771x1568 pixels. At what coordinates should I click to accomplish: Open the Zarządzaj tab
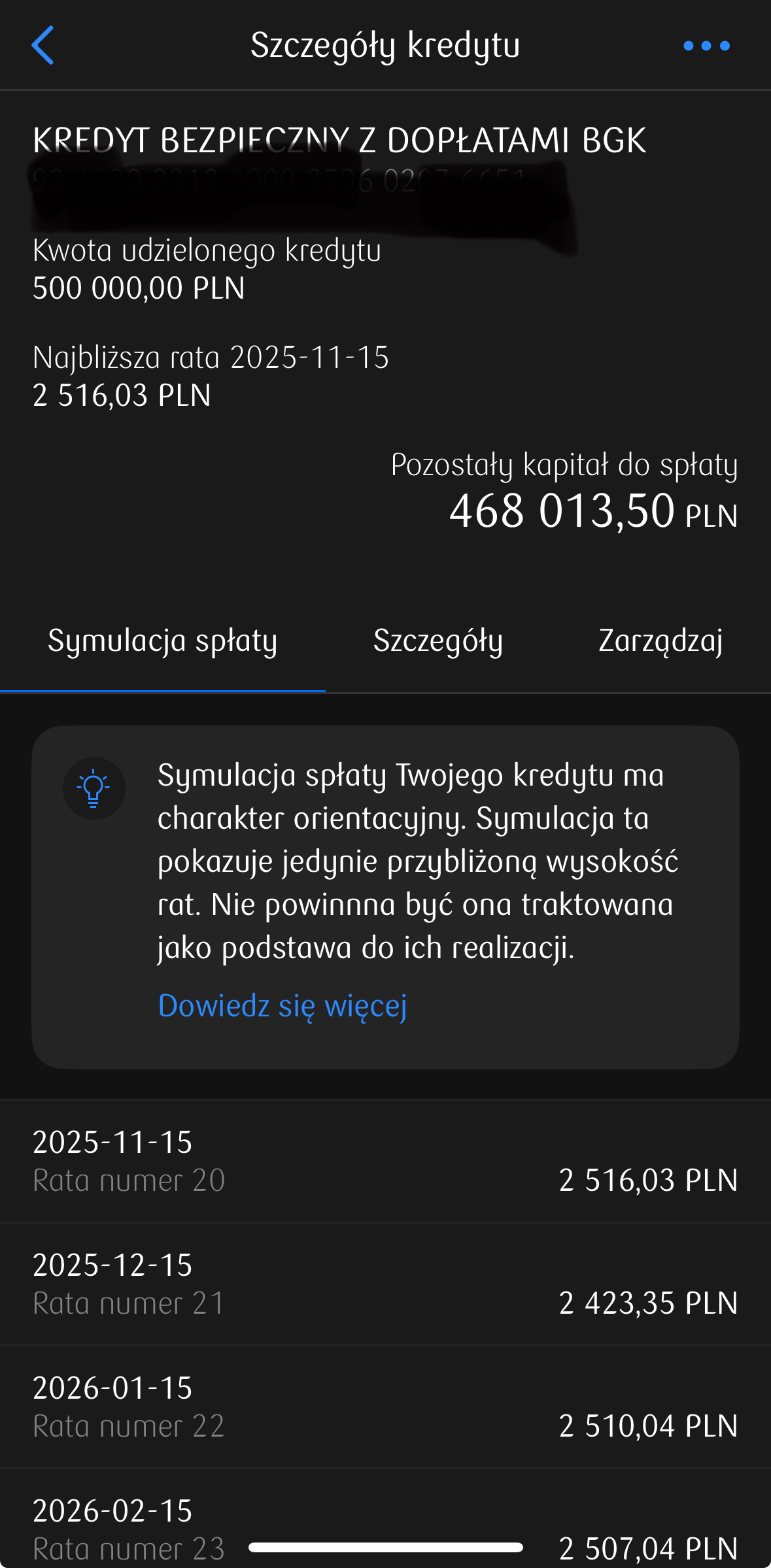pyautogui.click(x=660, y=641)
